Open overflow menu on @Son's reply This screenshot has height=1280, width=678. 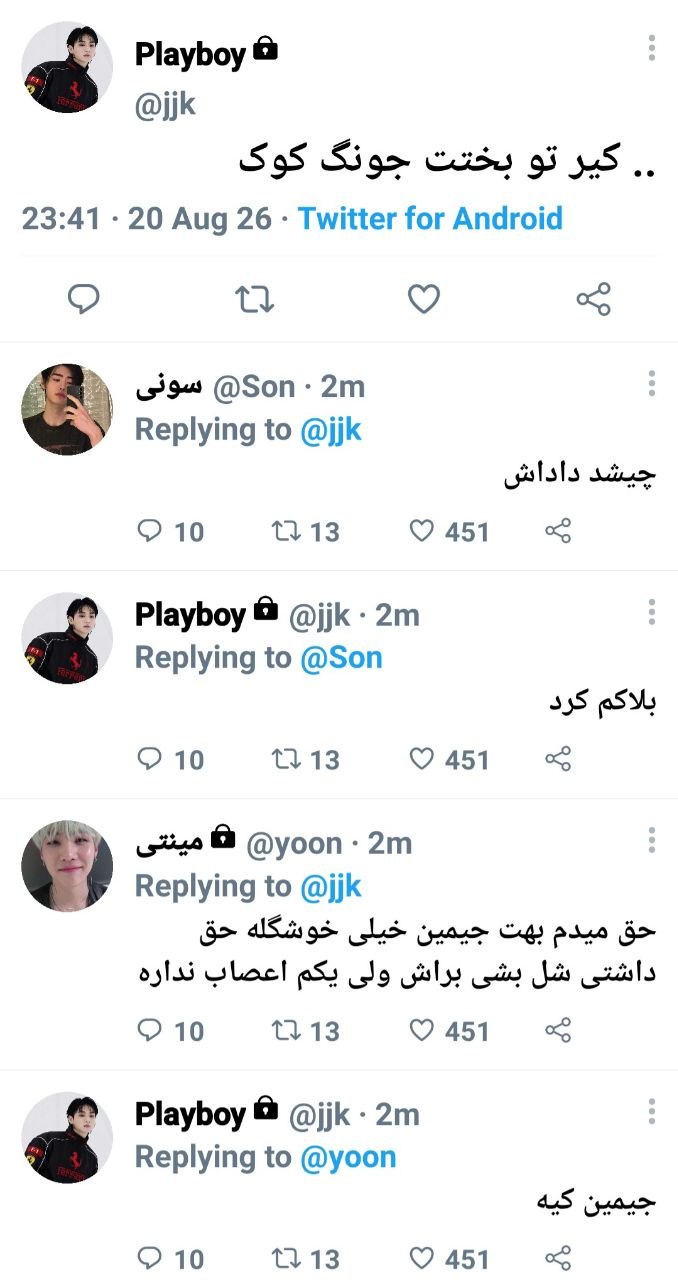[x=651, y=383]
